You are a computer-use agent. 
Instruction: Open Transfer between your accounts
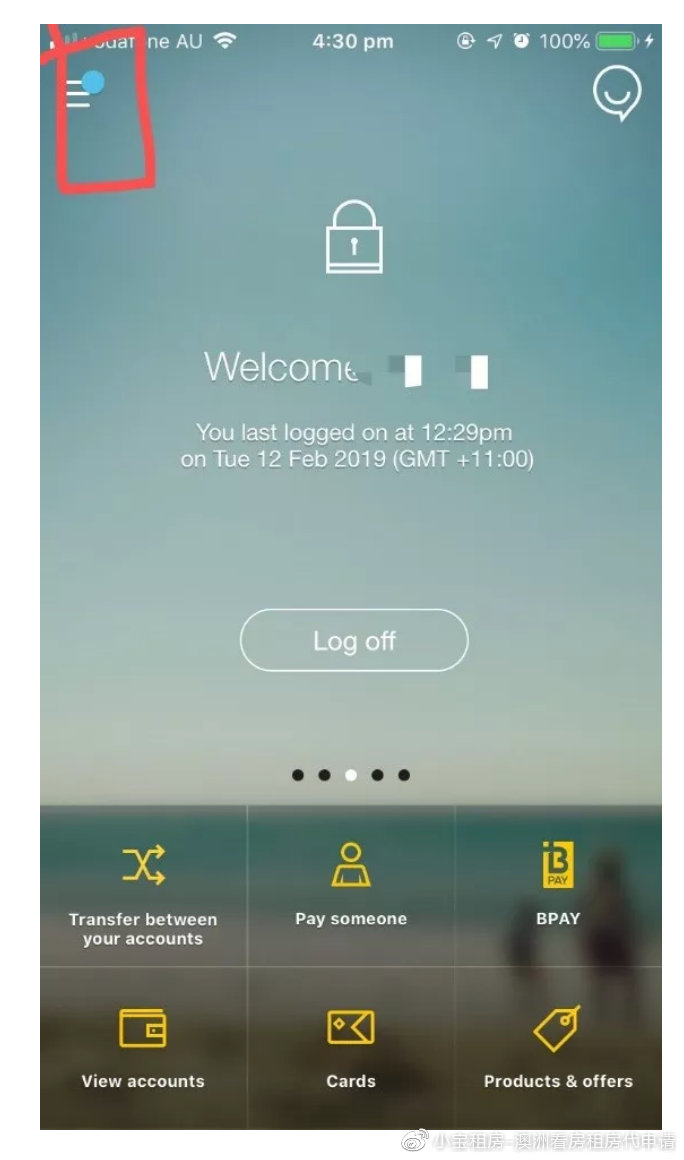(143, 887)
